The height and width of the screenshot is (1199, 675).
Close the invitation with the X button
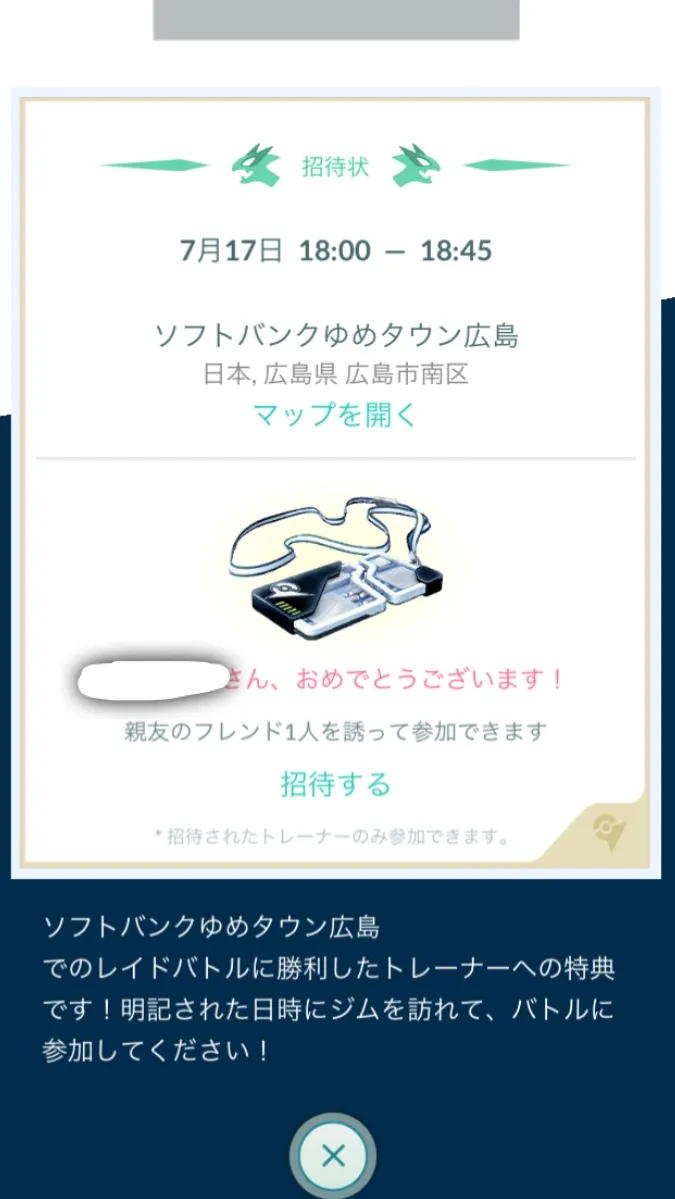tap(333, 1155)
